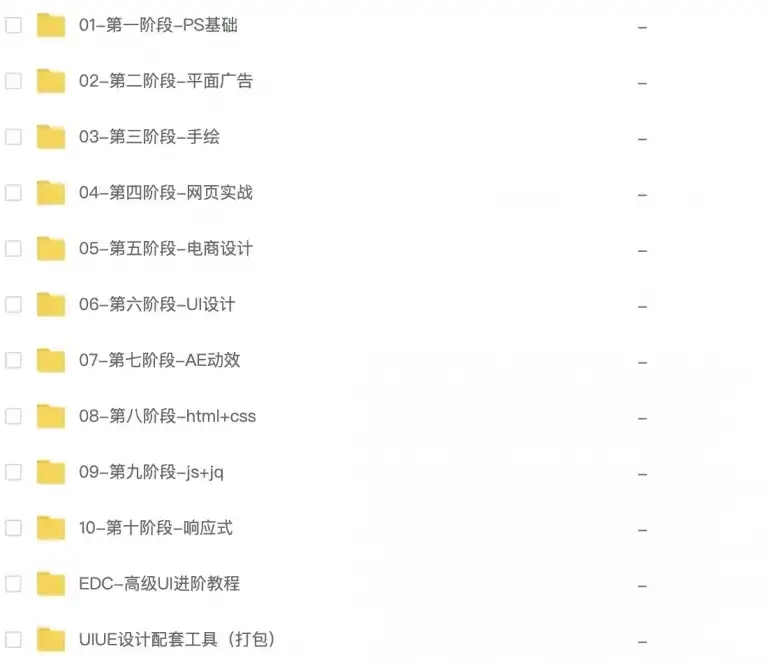768x662 pixels.
Task: Check the box next to 05-第五阶段-电商设计
Action: [13, 248]
